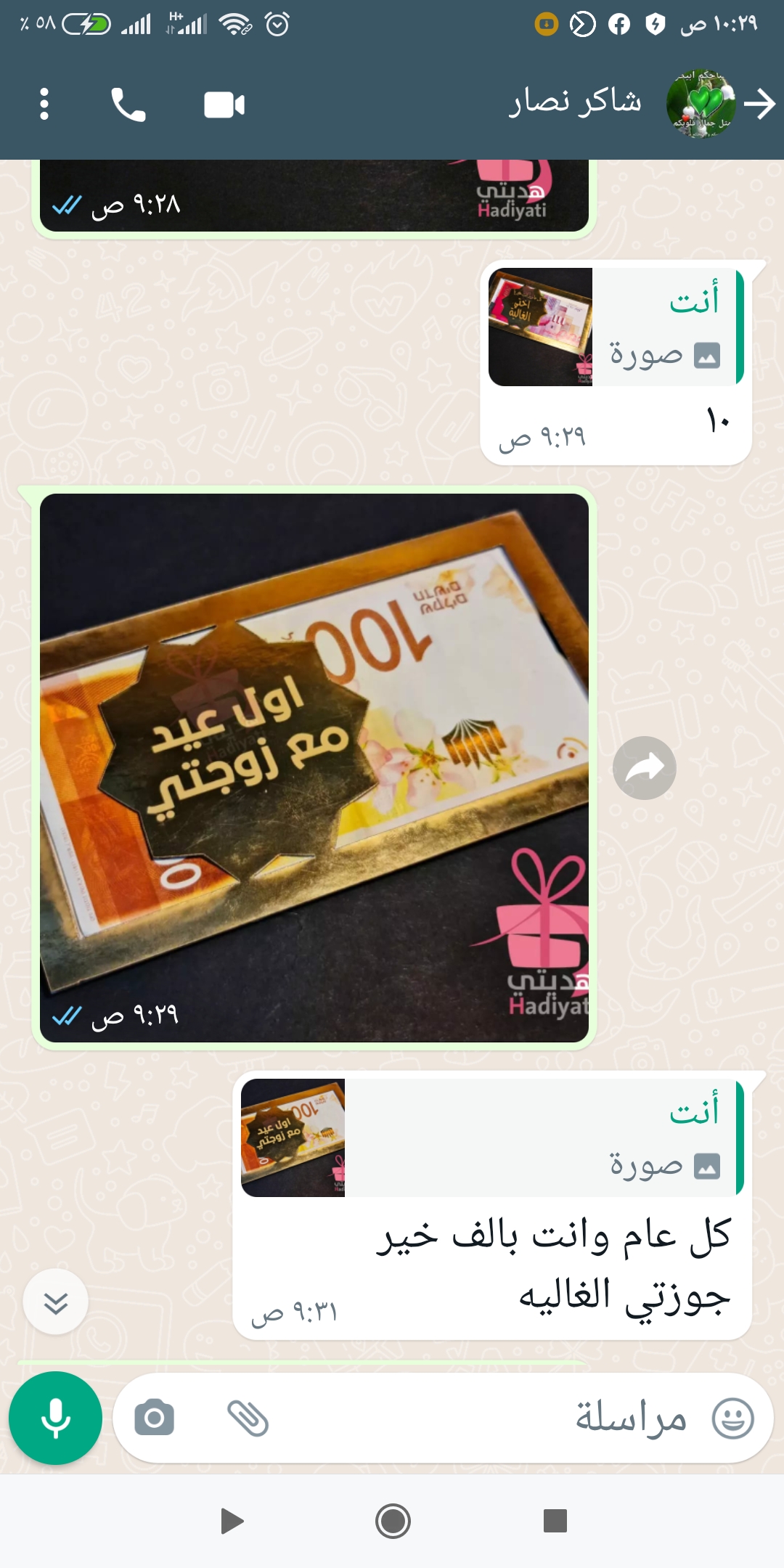Record a voice message

coord(56,1418)
